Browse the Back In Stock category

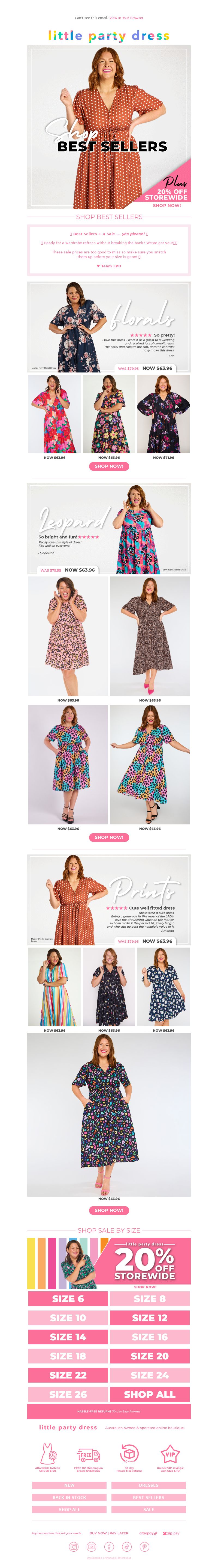pos(69,1497)
